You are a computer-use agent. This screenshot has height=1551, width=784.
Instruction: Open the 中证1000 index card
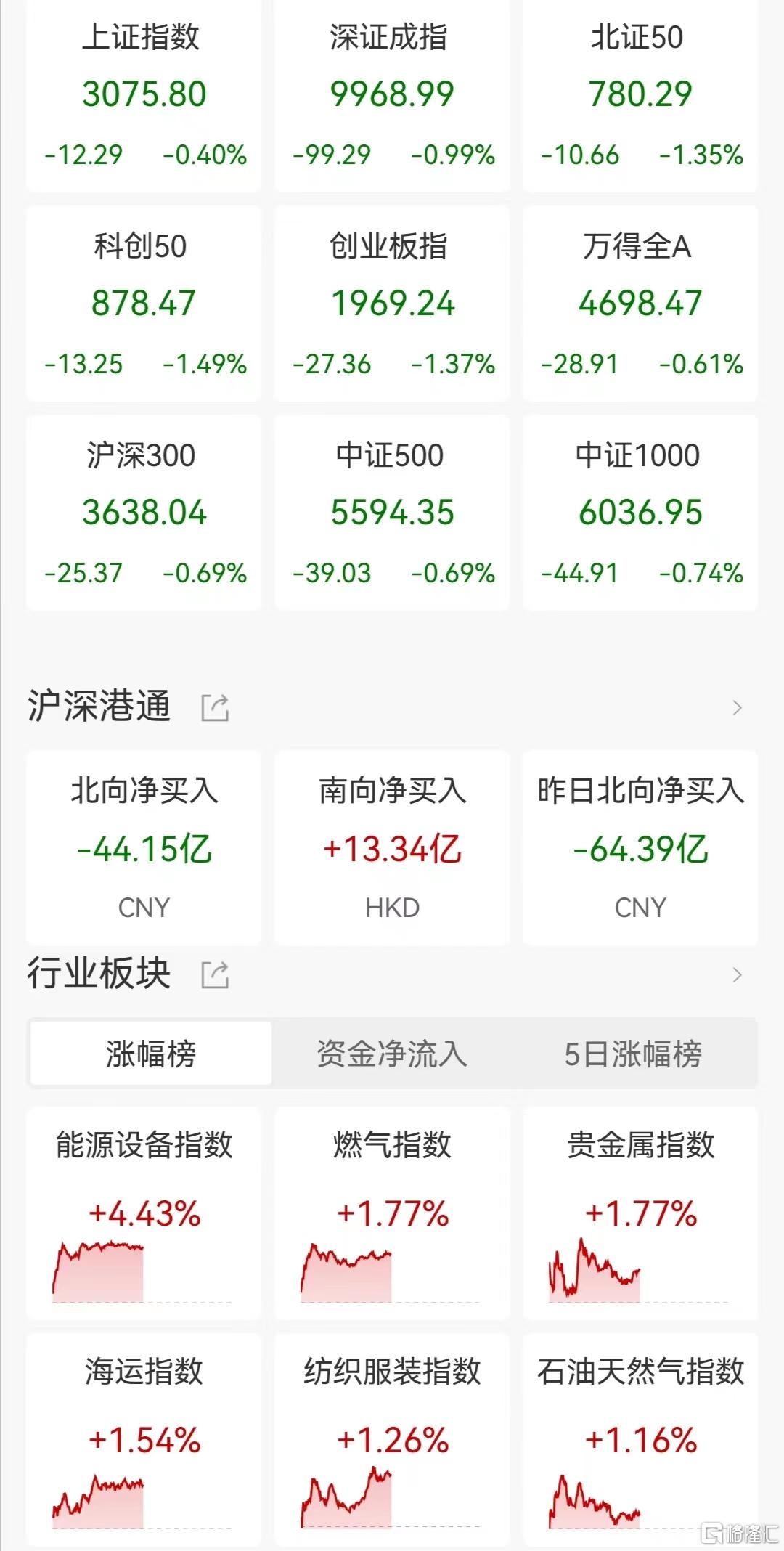click(x=640, y=513)
